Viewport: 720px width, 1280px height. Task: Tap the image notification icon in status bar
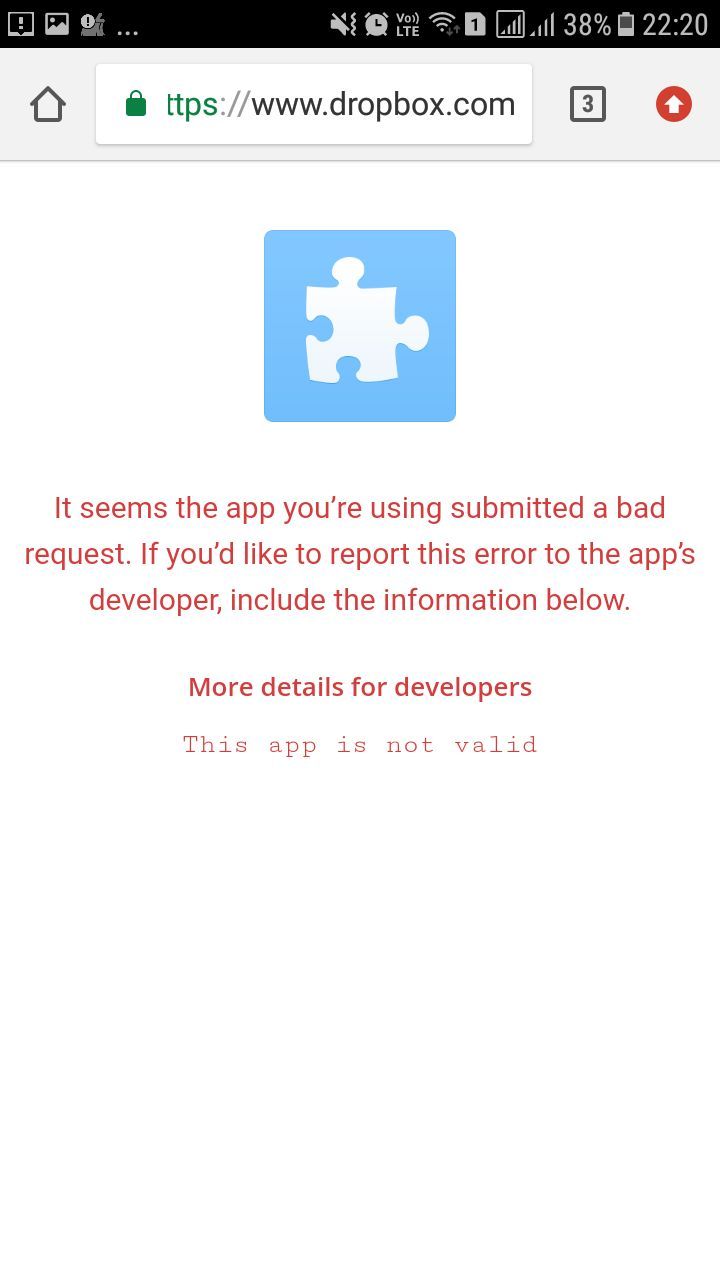coord(57,24)
